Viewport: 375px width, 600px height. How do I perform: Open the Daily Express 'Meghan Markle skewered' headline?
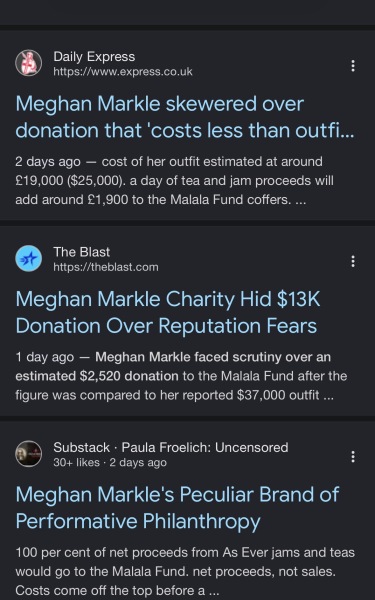184,117
